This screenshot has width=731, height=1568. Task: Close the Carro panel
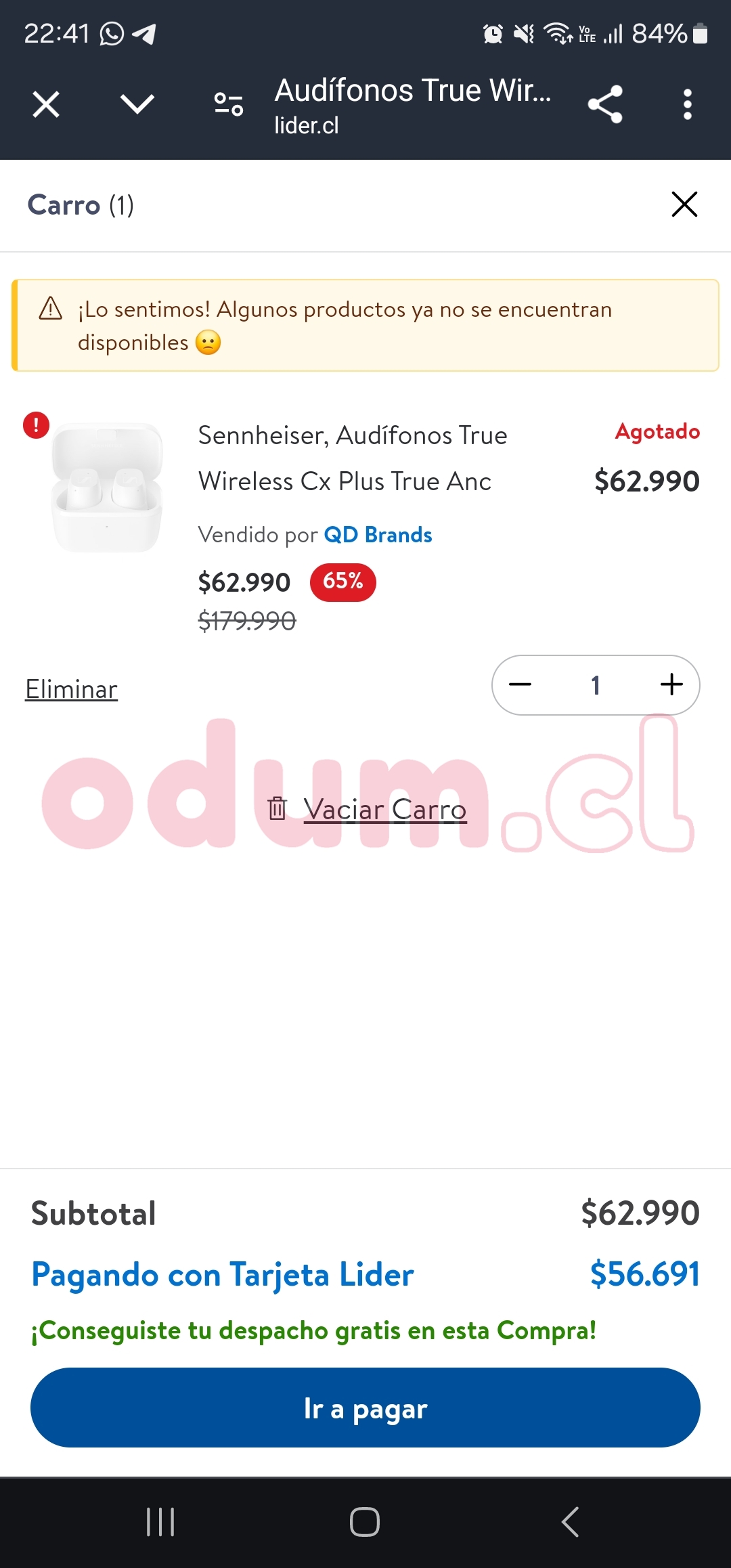(x=684, y=204)
